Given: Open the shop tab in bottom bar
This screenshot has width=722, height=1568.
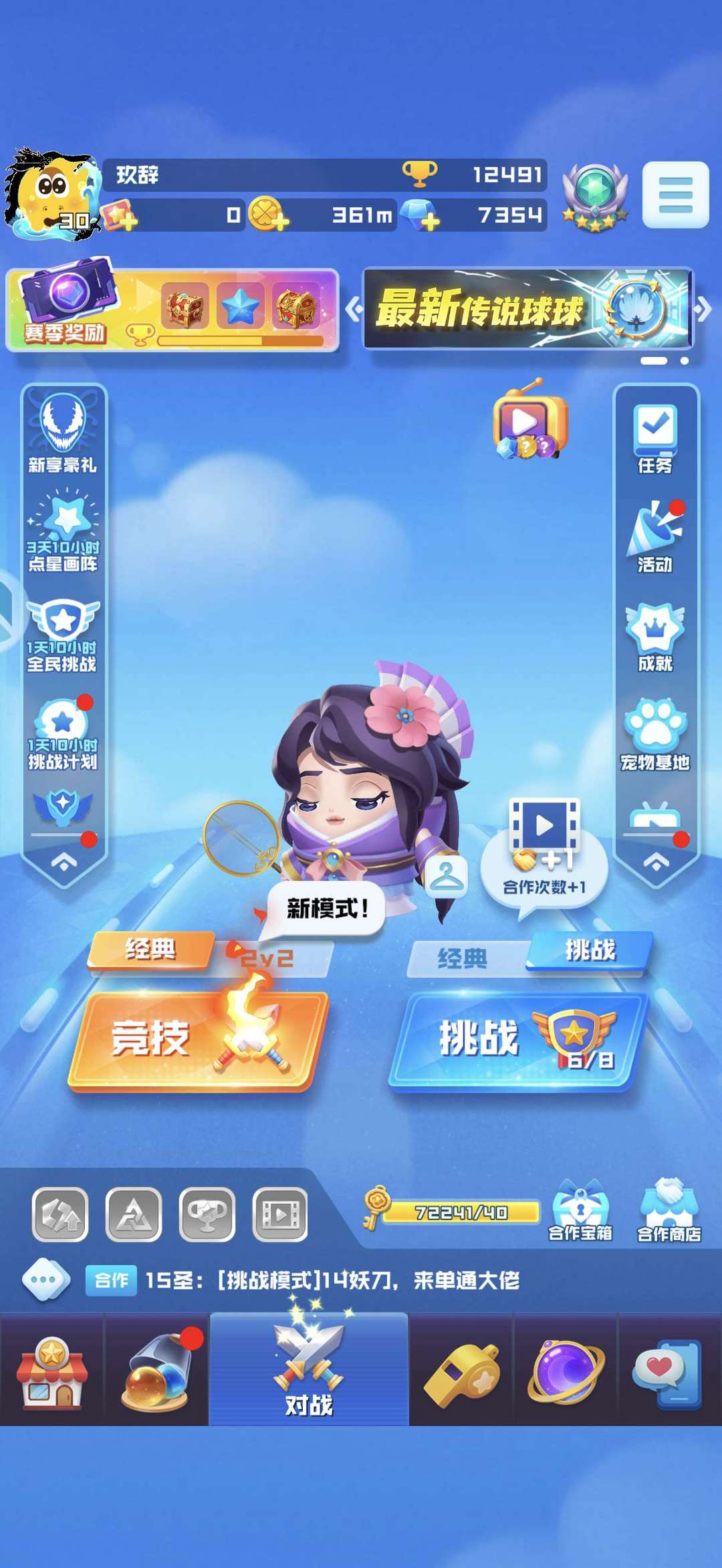Looking at the screenshot, I should pos(51,1369).
